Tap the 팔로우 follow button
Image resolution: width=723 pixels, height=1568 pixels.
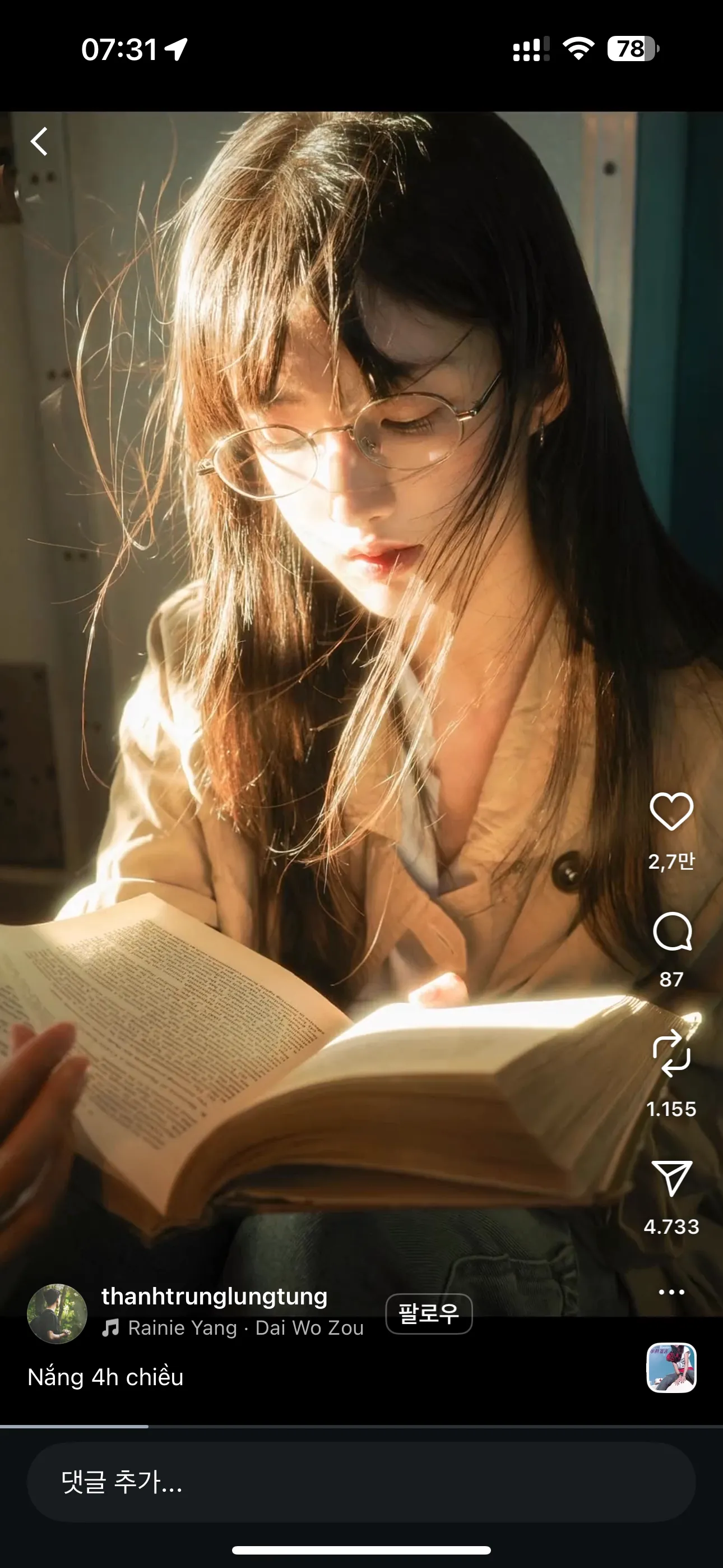click(428, 1313)
